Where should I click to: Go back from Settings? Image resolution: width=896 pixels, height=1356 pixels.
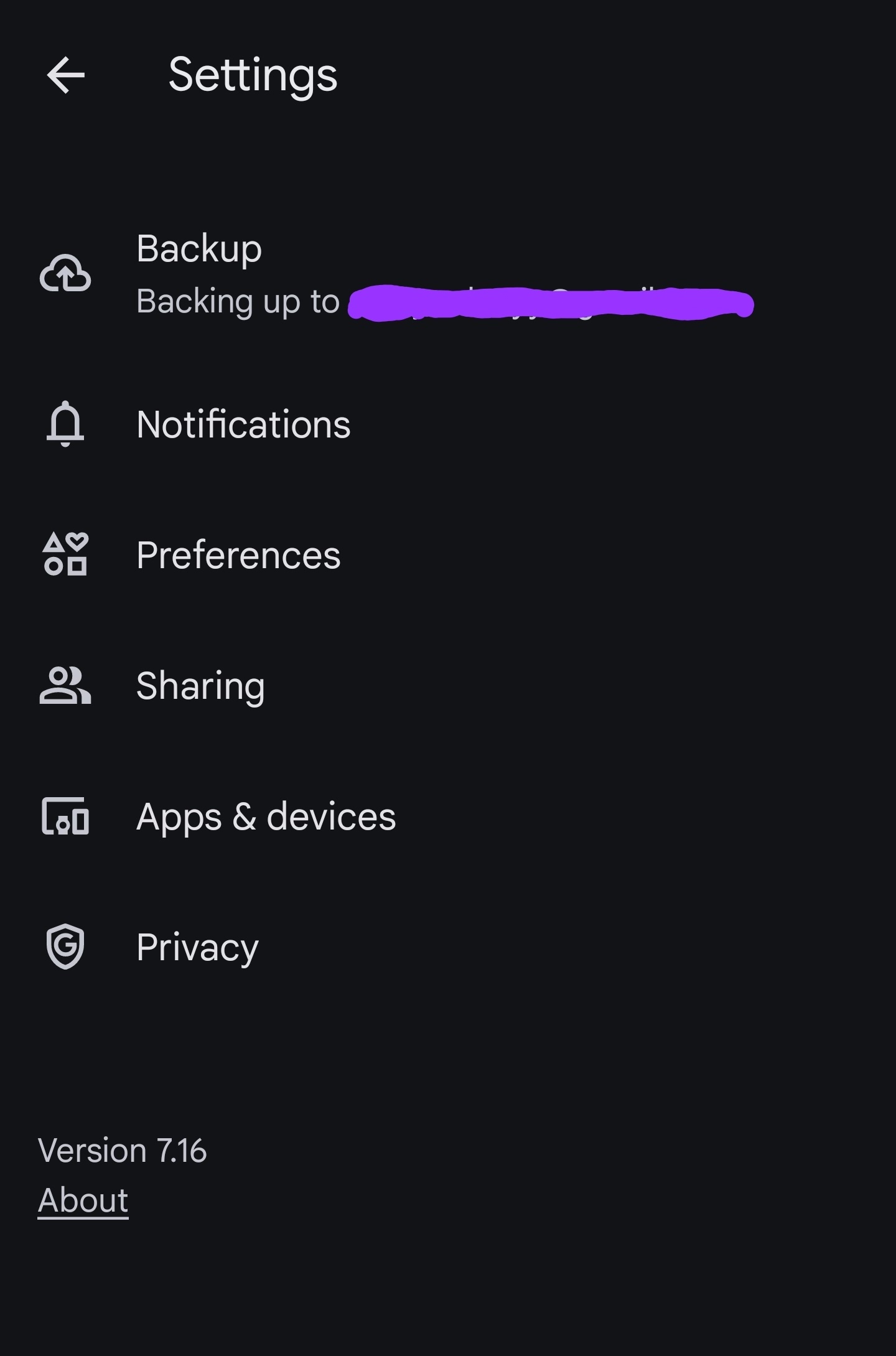click(x=65, y=75)
